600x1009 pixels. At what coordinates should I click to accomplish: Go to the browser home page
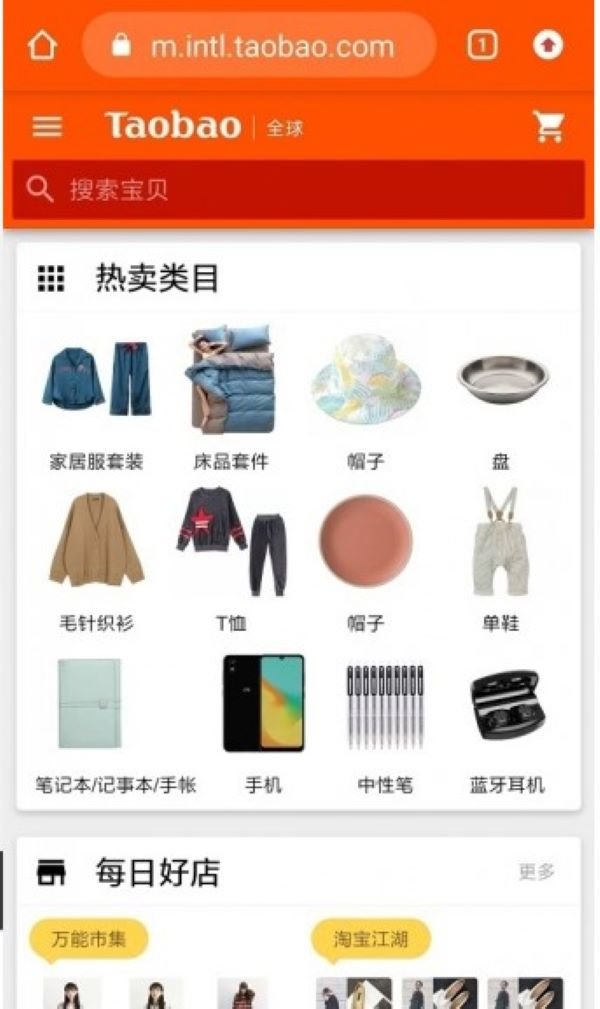pyautogui.click(x=41, y=45)
